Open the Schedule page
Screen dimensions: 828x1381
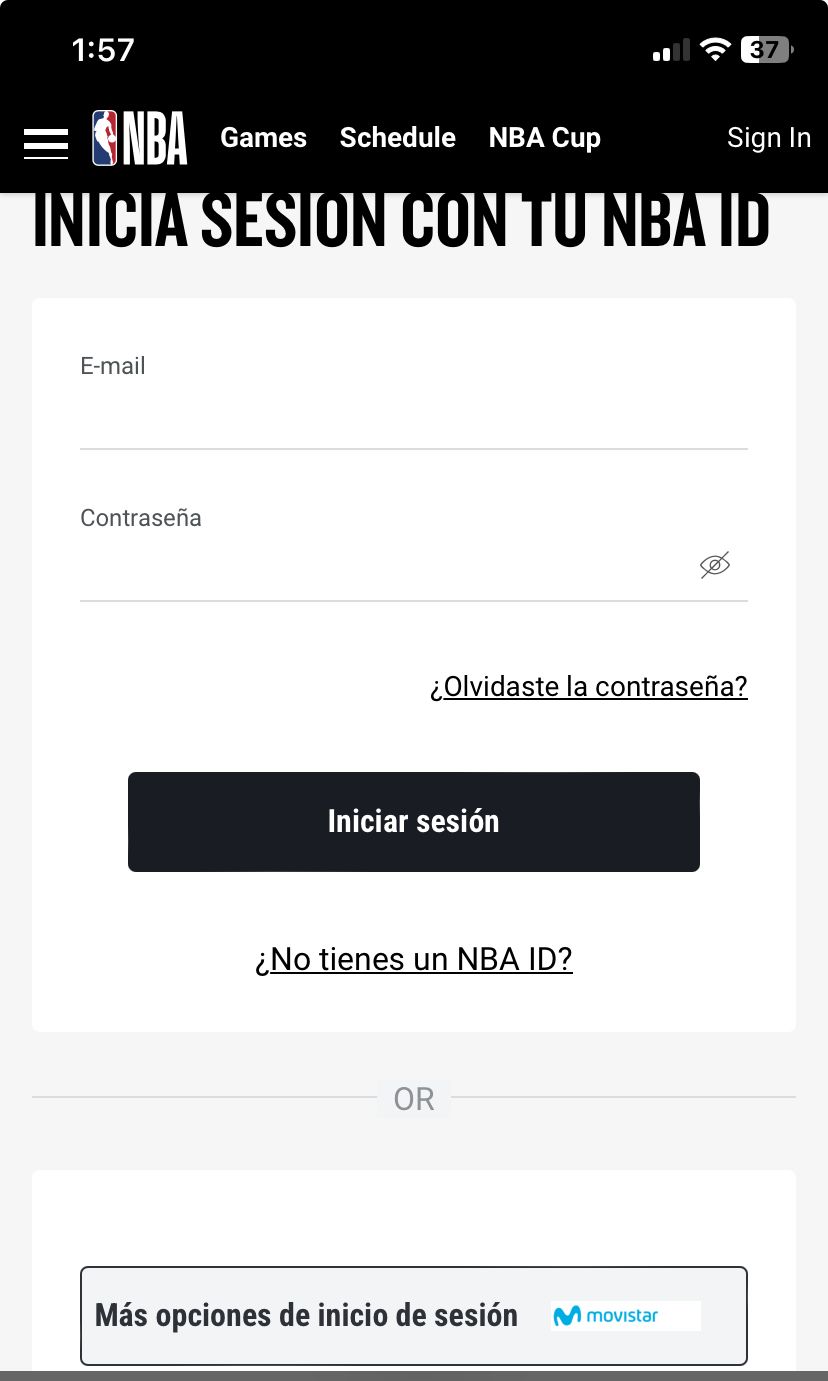[397, 138]
